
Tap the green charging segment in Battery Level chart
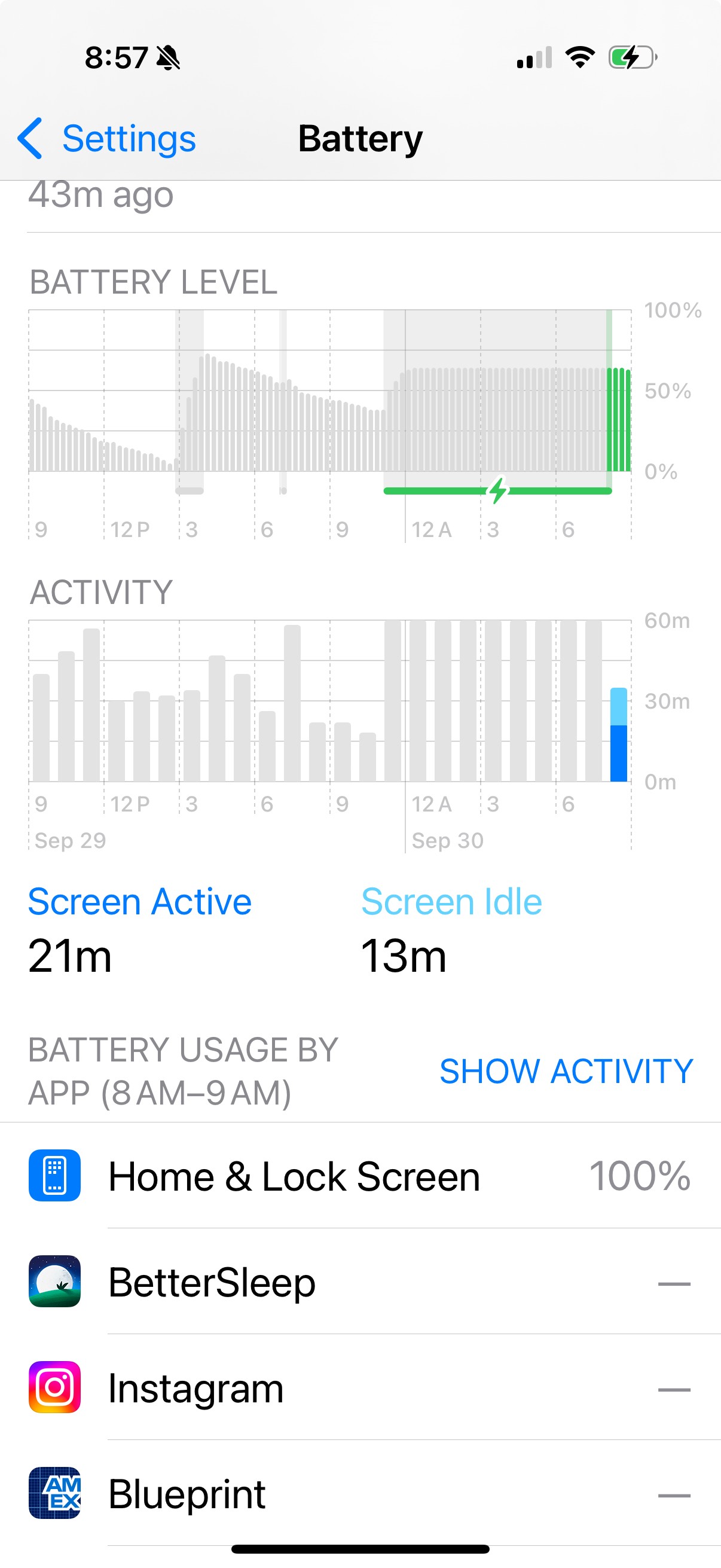tap(619, 420)
